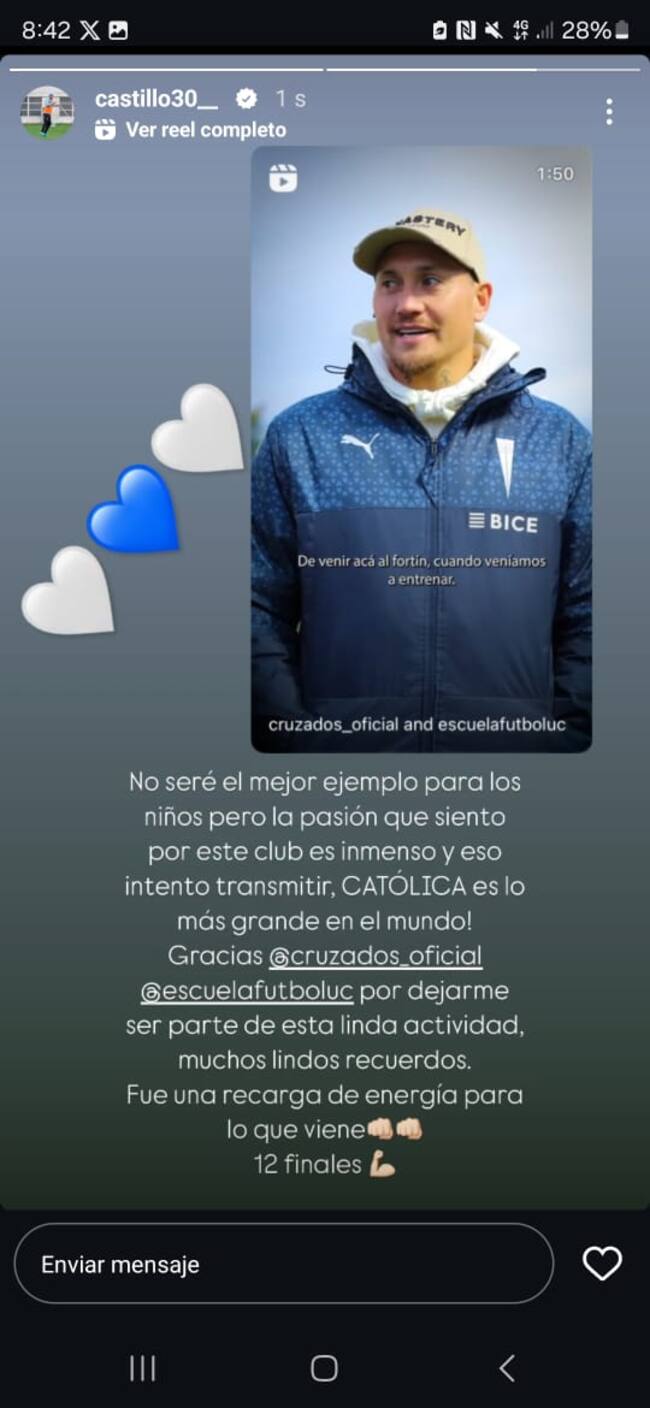The width and height of the screenshot is (650, 1408).
Task: Open castillo30__ profile picture
Action: click(47, 112)
